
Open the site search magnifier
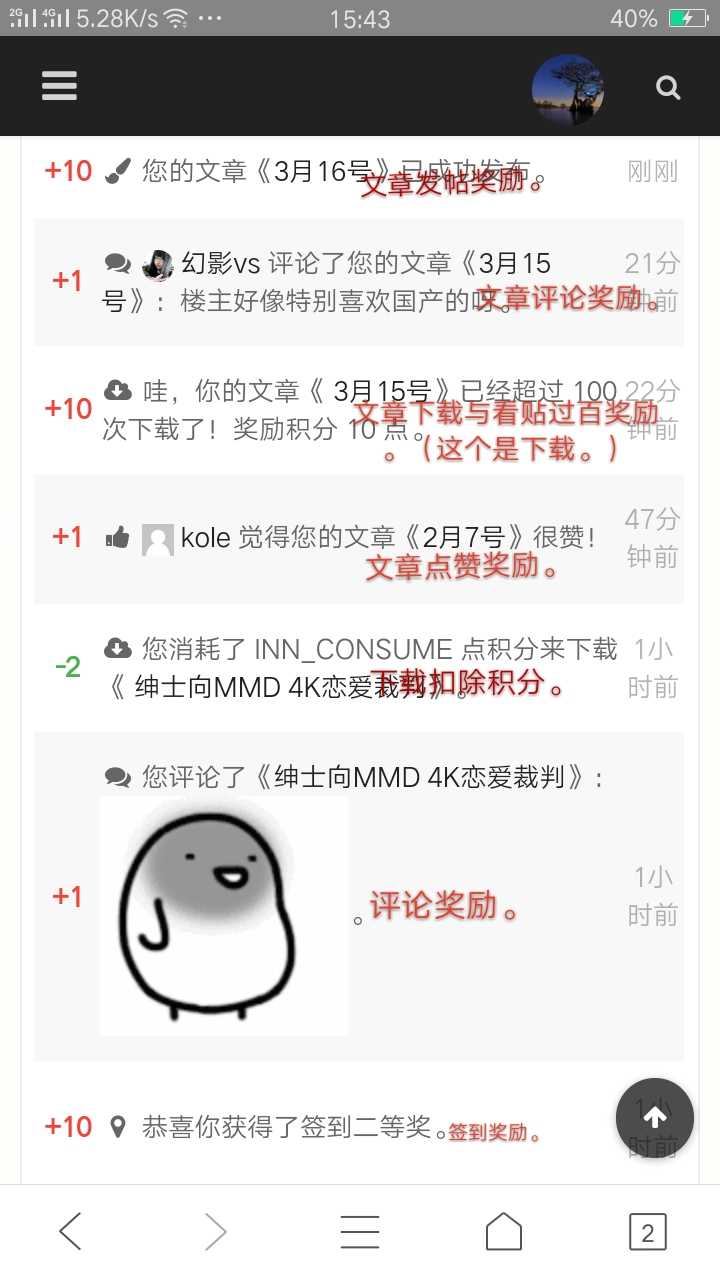click(668, 88)
